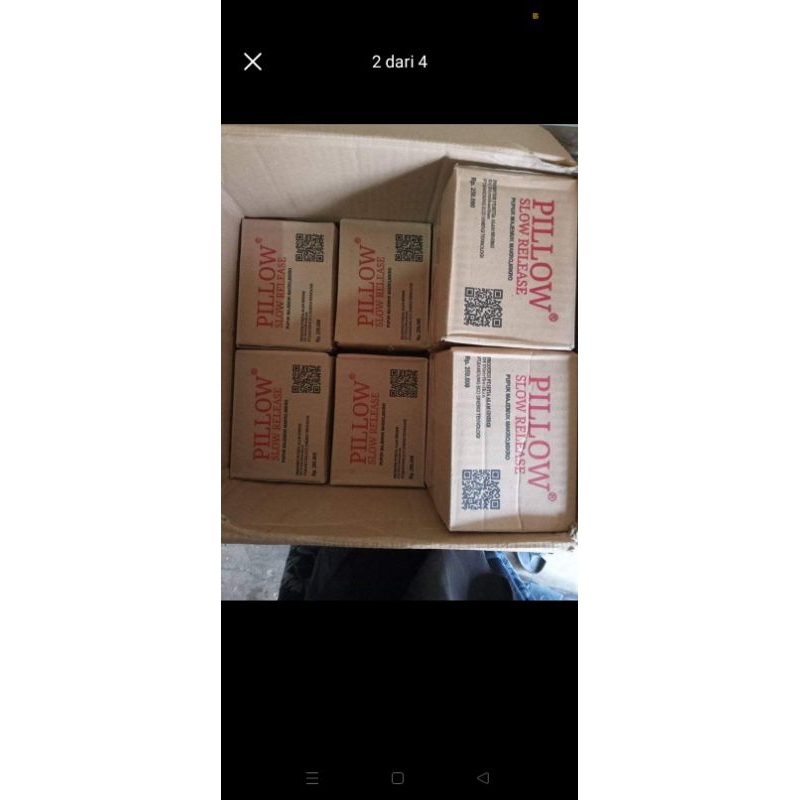Go to the home screen

pos(398,777)
